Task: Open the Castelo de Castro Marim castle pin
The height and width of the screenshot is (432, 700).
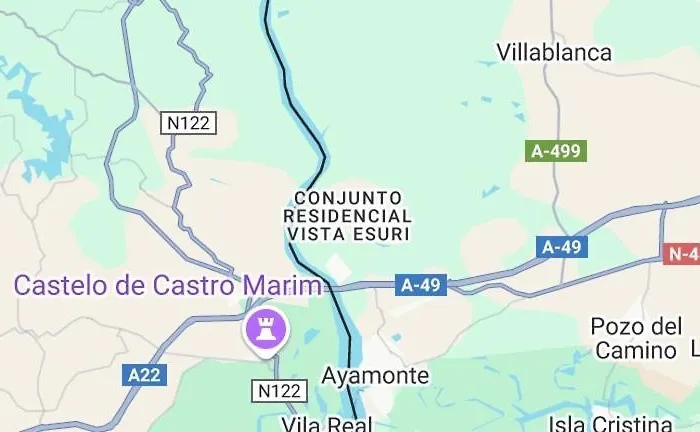Action: tap(266, 327)
